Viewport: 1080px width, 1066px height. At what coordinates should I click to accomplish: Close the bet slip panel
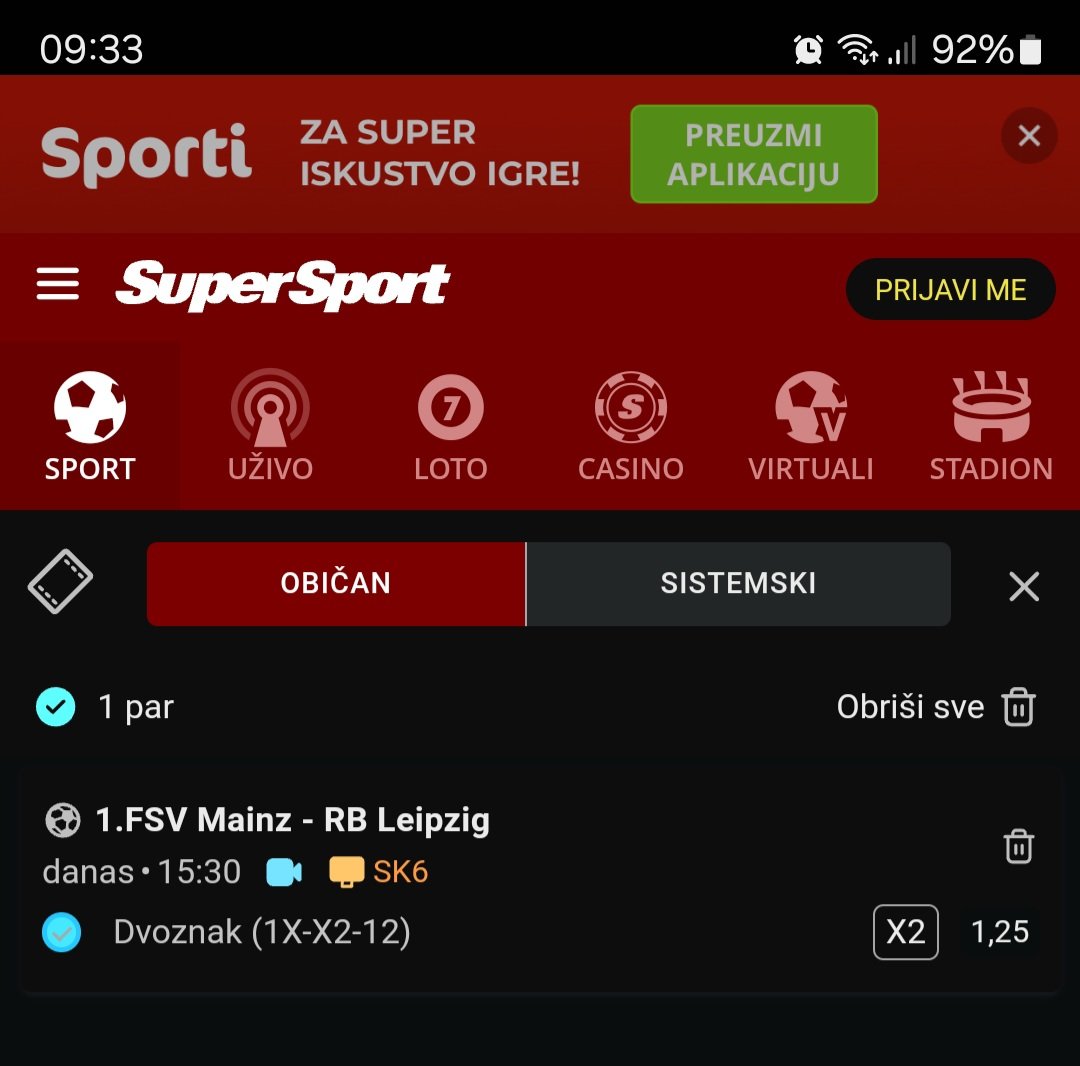(x=1024, y=586)
